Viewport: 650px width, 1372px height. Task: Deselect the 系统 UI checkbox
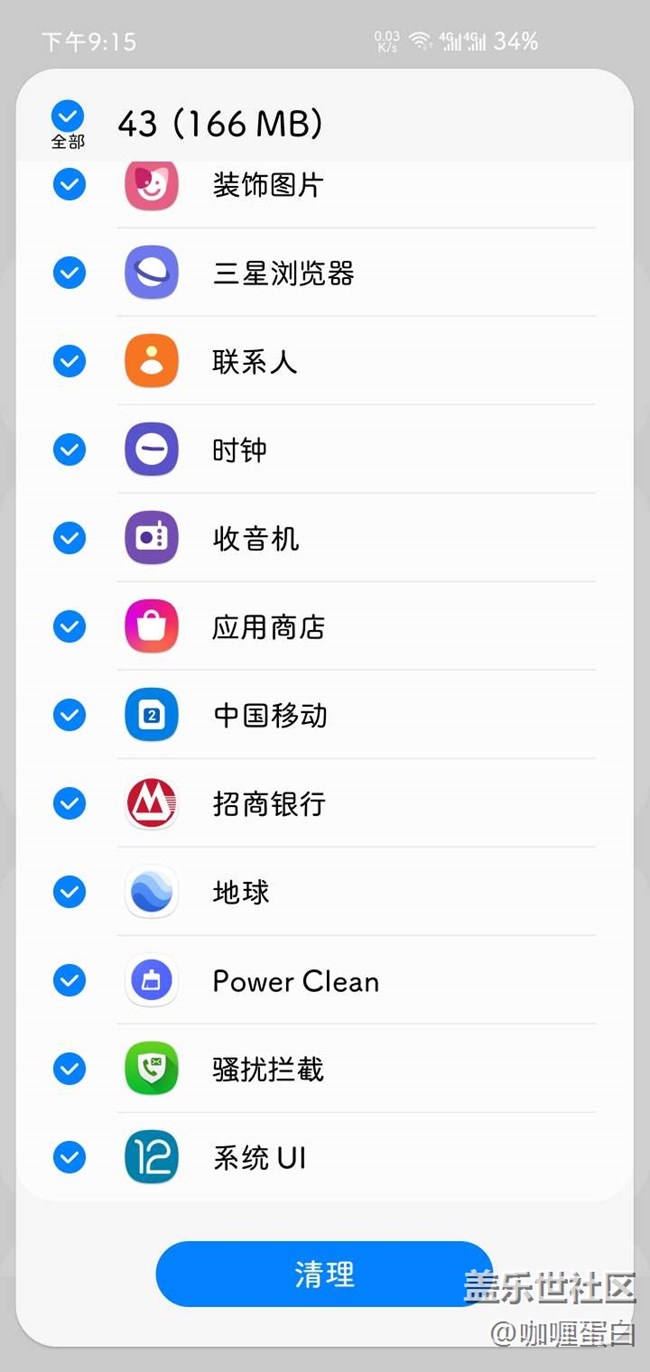69,1157
